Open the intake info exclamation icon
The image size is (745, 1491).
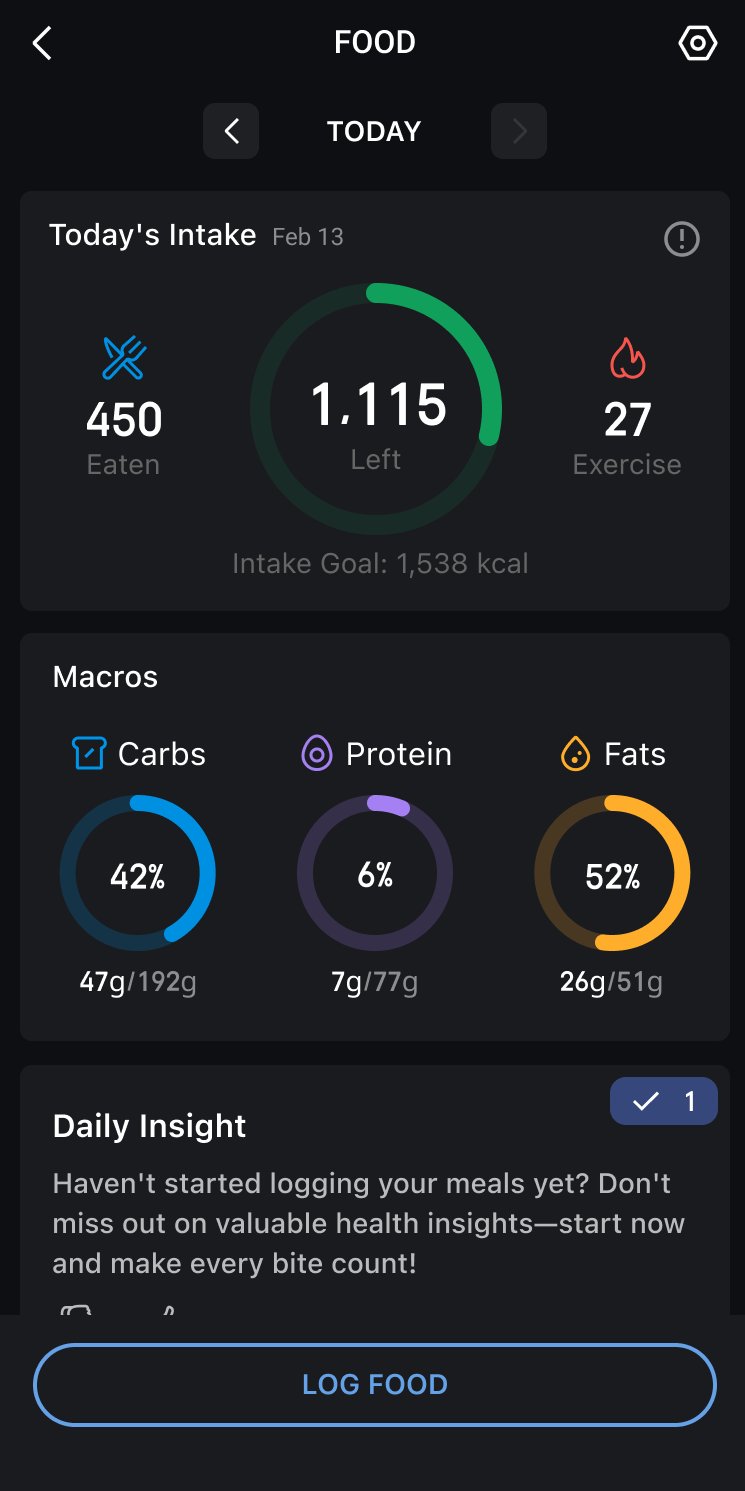pyautogui.click(x=681, y=239)
